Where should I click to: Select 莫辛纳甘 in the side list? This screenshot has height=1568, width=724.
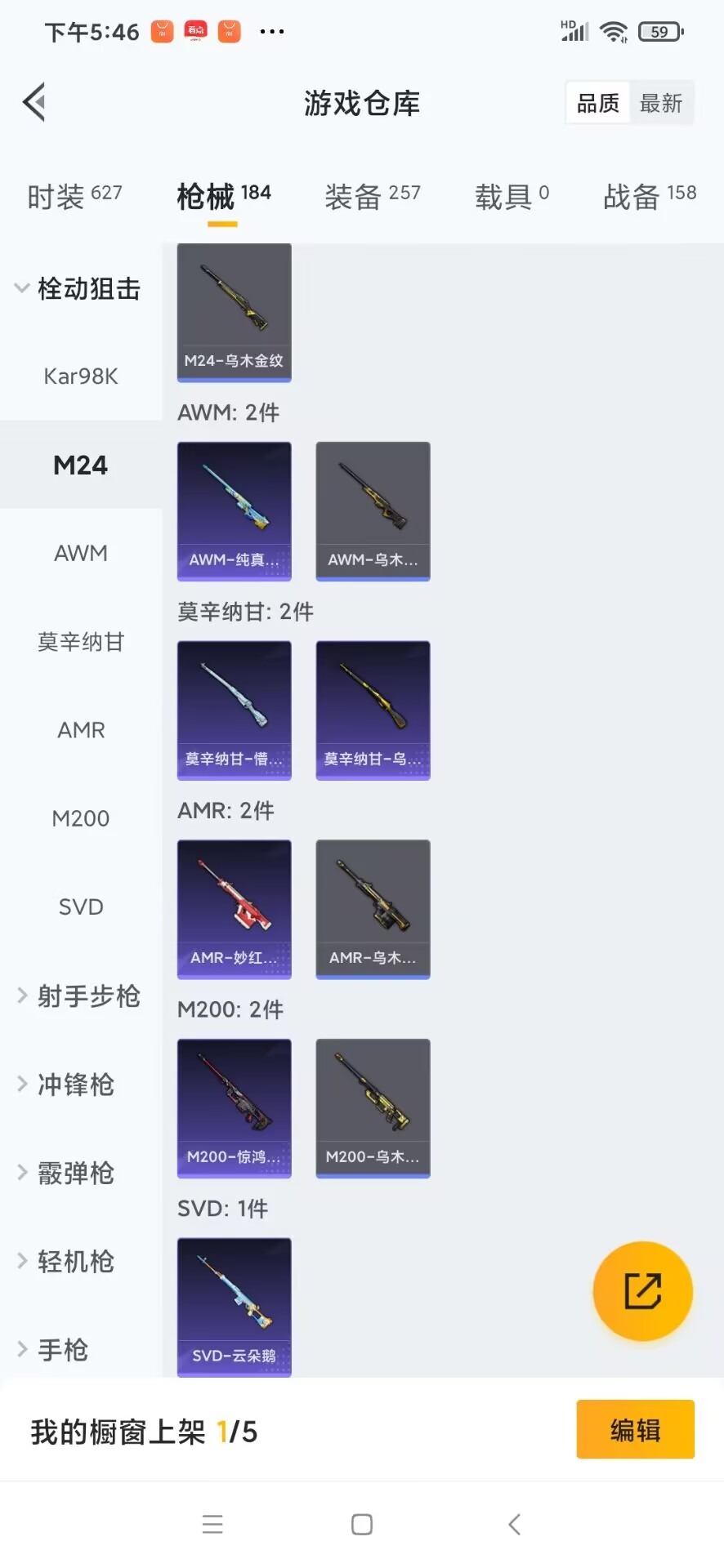(81, 642)
